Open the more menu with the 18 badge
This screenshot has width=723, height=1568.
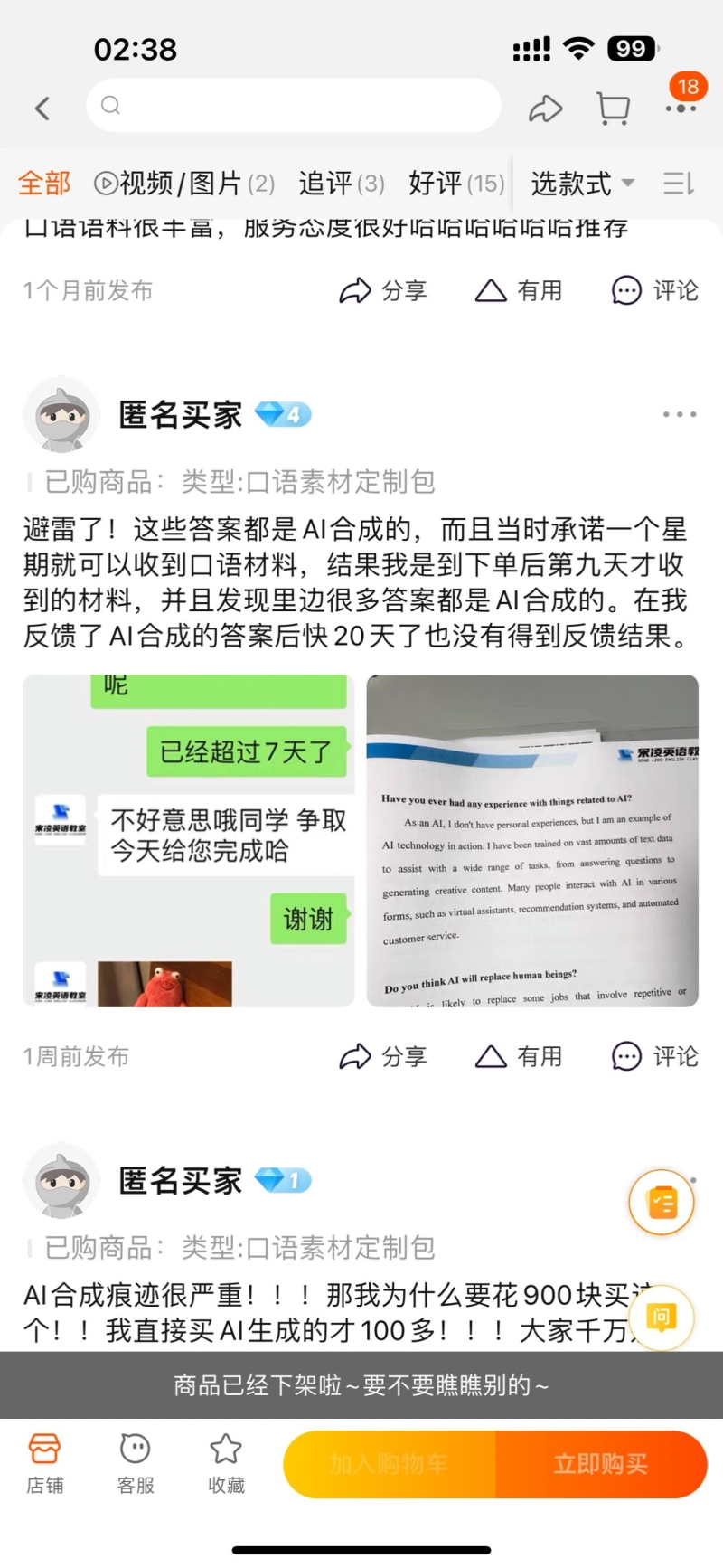click(681, 108)
